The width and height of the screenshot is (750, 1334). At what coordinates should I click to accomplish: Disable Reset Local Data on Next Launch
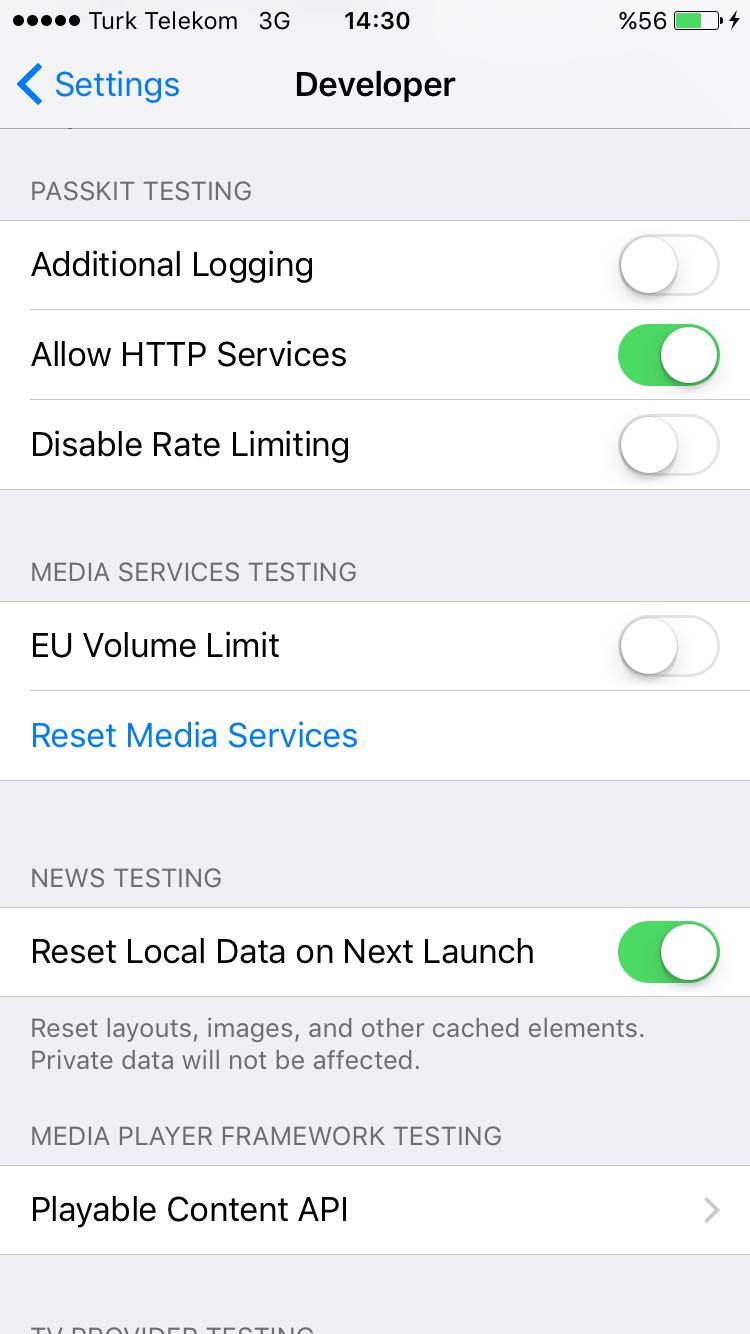point(668,952)
